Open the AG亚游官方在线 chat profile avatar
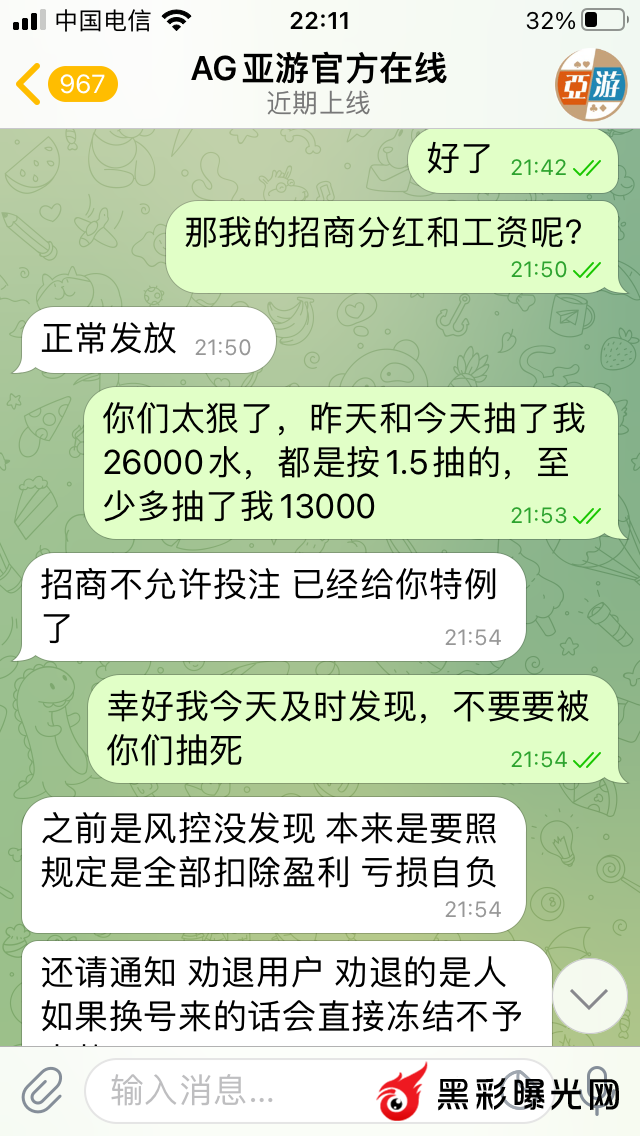 coord(591,85)
